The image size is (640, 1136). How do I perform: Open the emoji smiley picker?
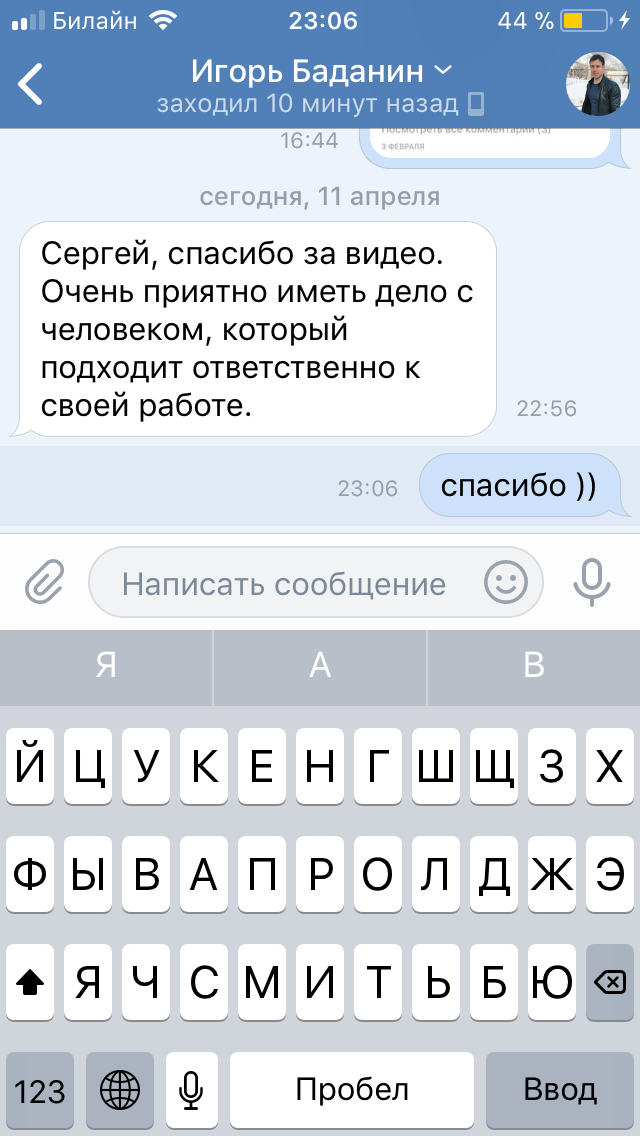pos(506,582)
